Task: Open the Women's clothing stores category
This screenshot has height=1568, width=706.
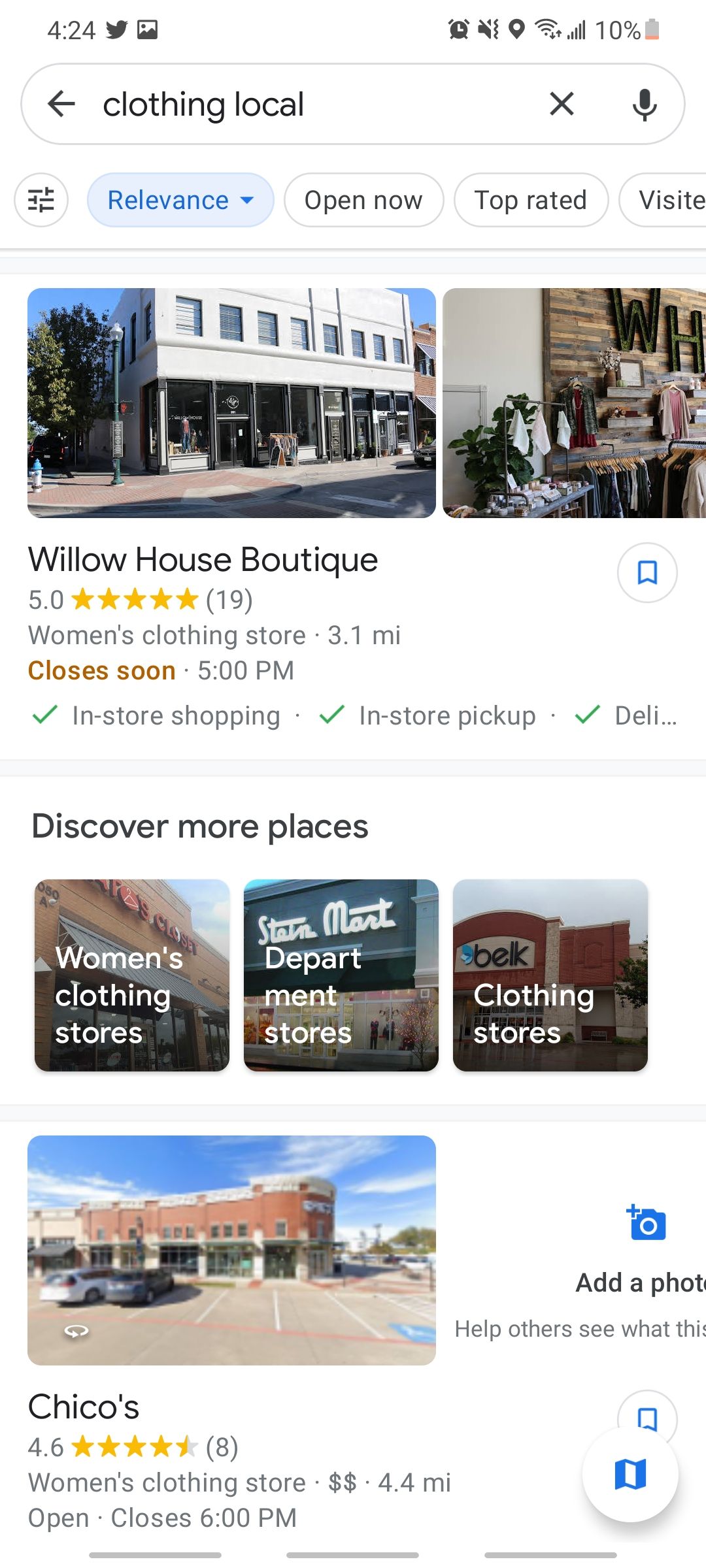Action: 132,974
